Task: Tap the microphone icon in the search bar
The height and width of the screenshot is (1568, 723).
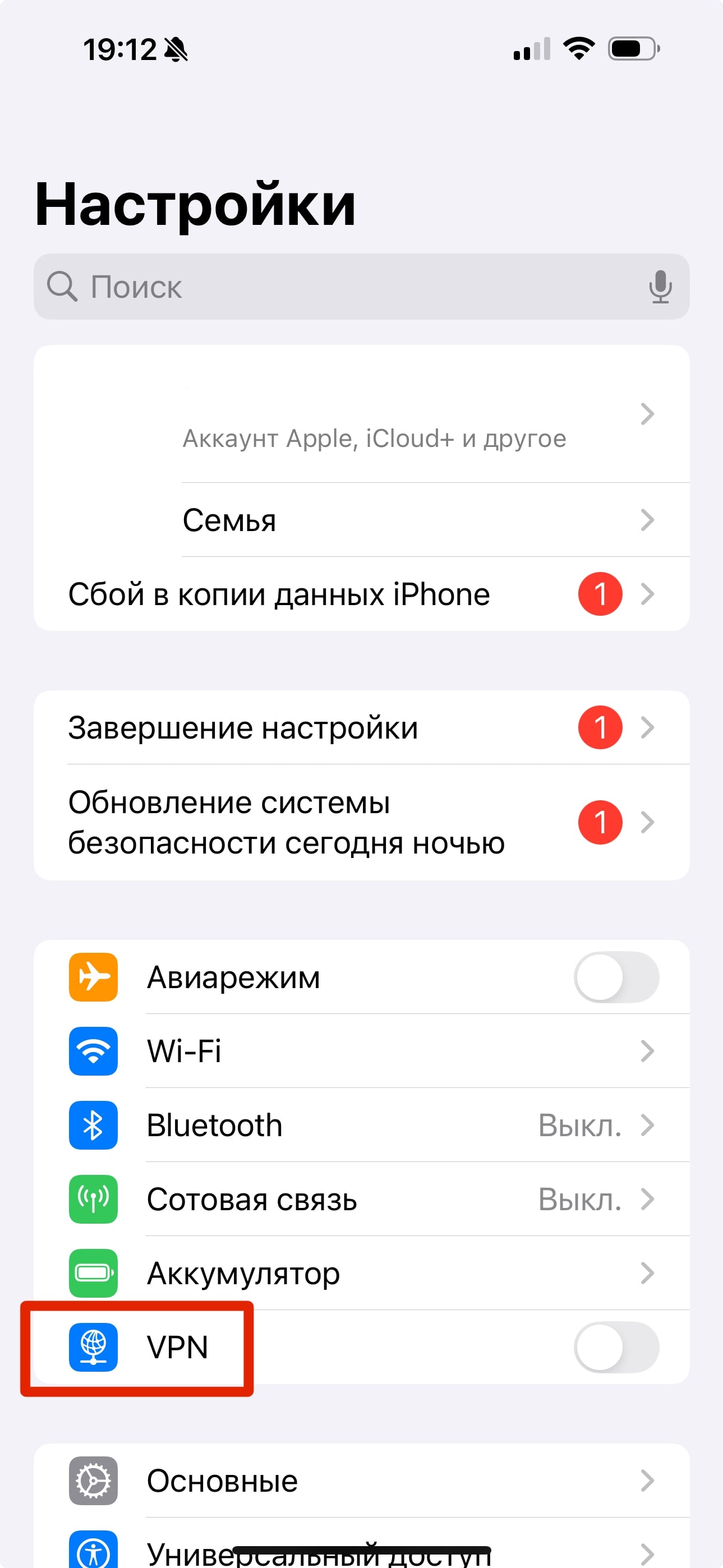Action: [660, 287]
